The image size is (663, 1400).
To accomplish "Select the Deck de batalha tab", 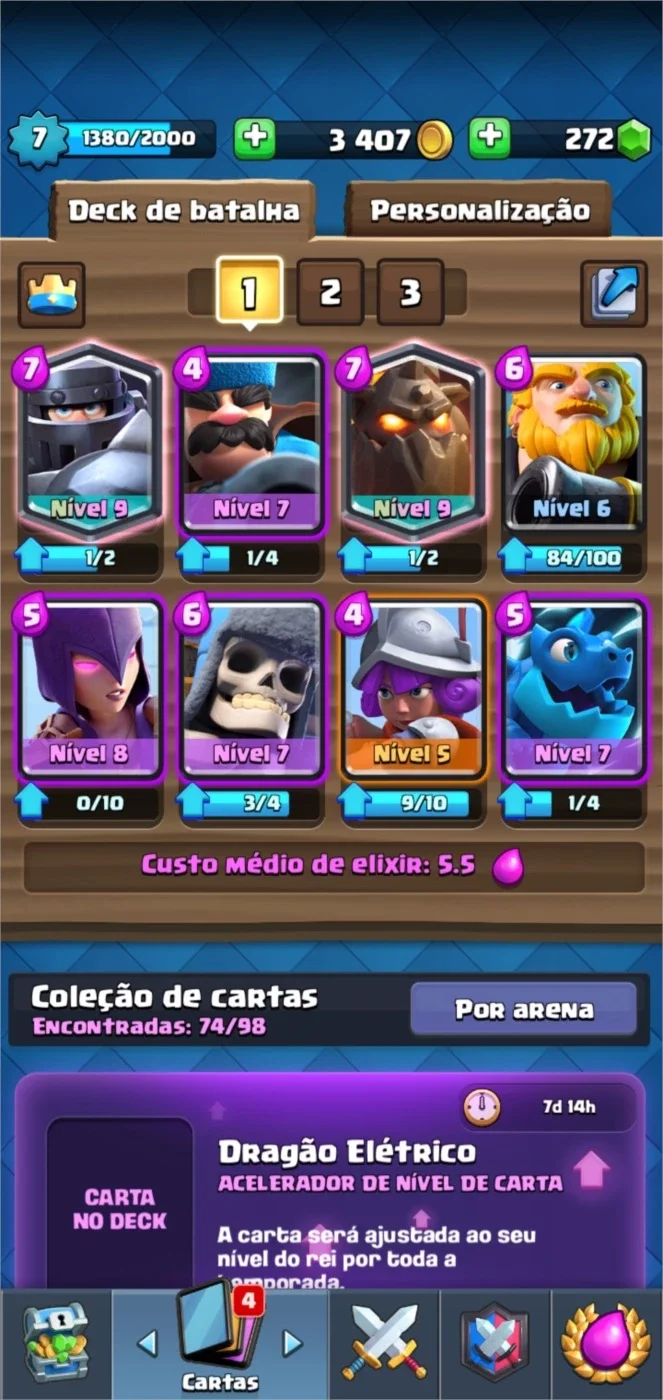I will pos(183,210).
